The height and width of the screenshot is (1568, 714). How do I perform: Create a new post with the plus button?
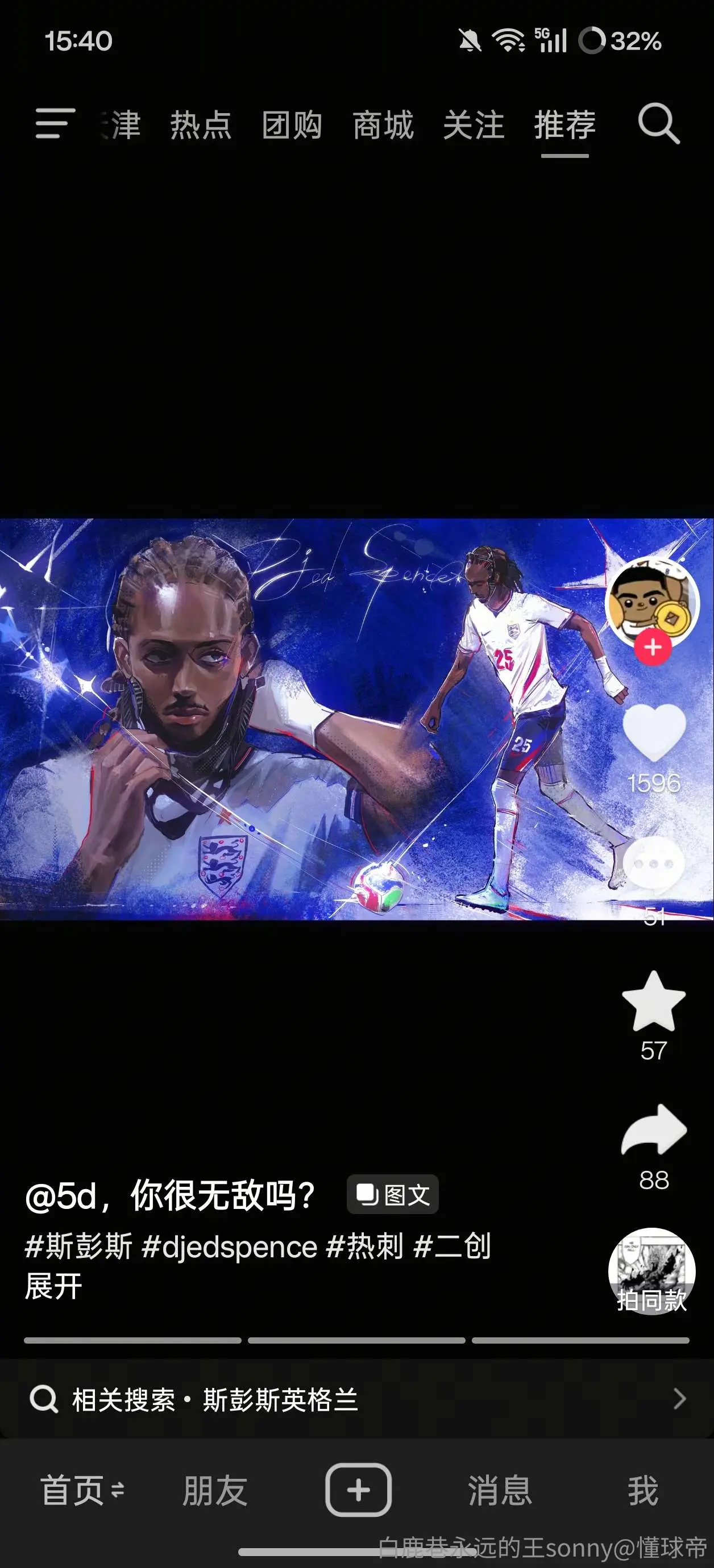tap(358, 1490)
